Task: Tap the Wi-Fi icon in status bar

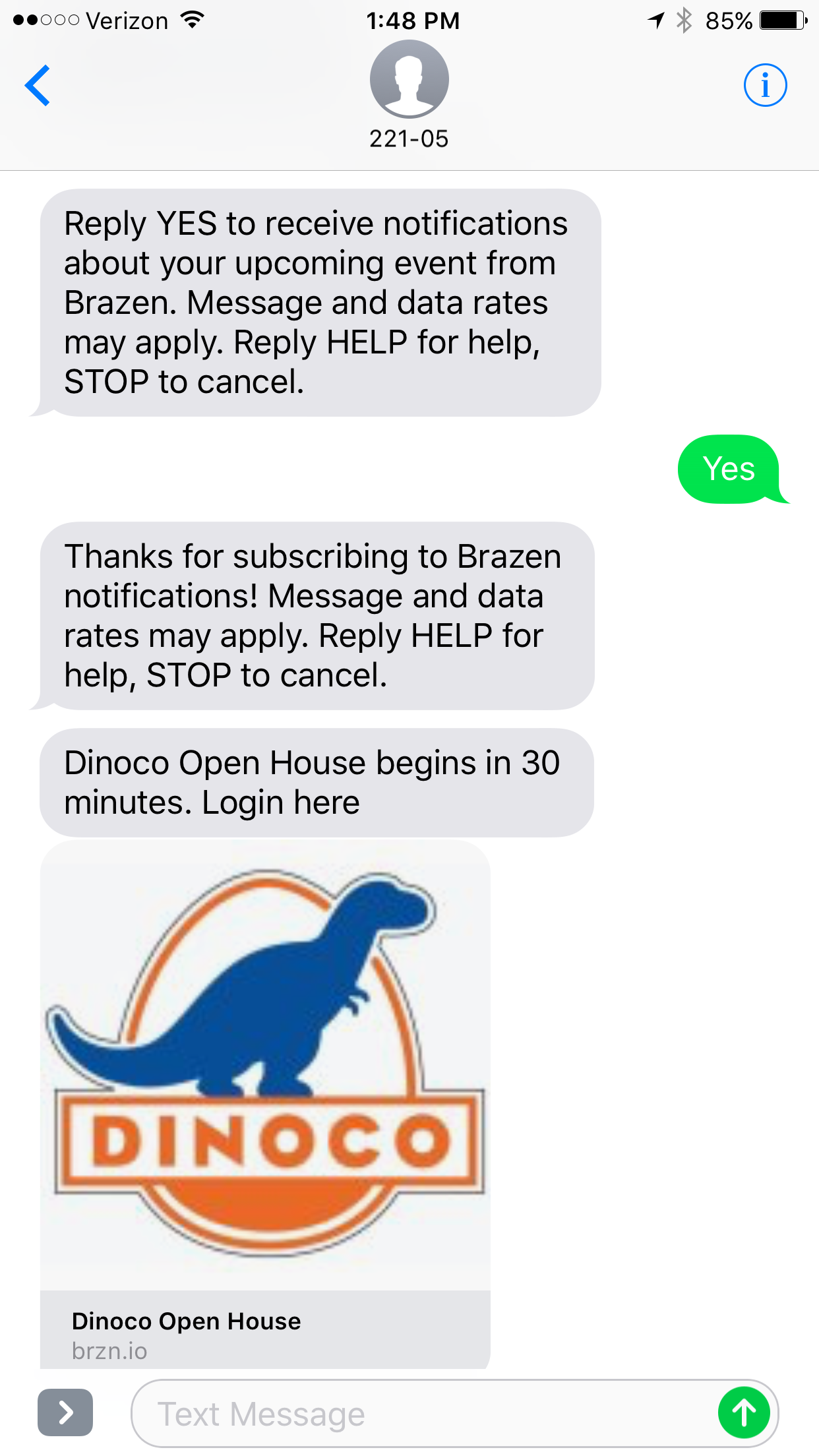Action: pyautogui.click(x=192, y=20)
